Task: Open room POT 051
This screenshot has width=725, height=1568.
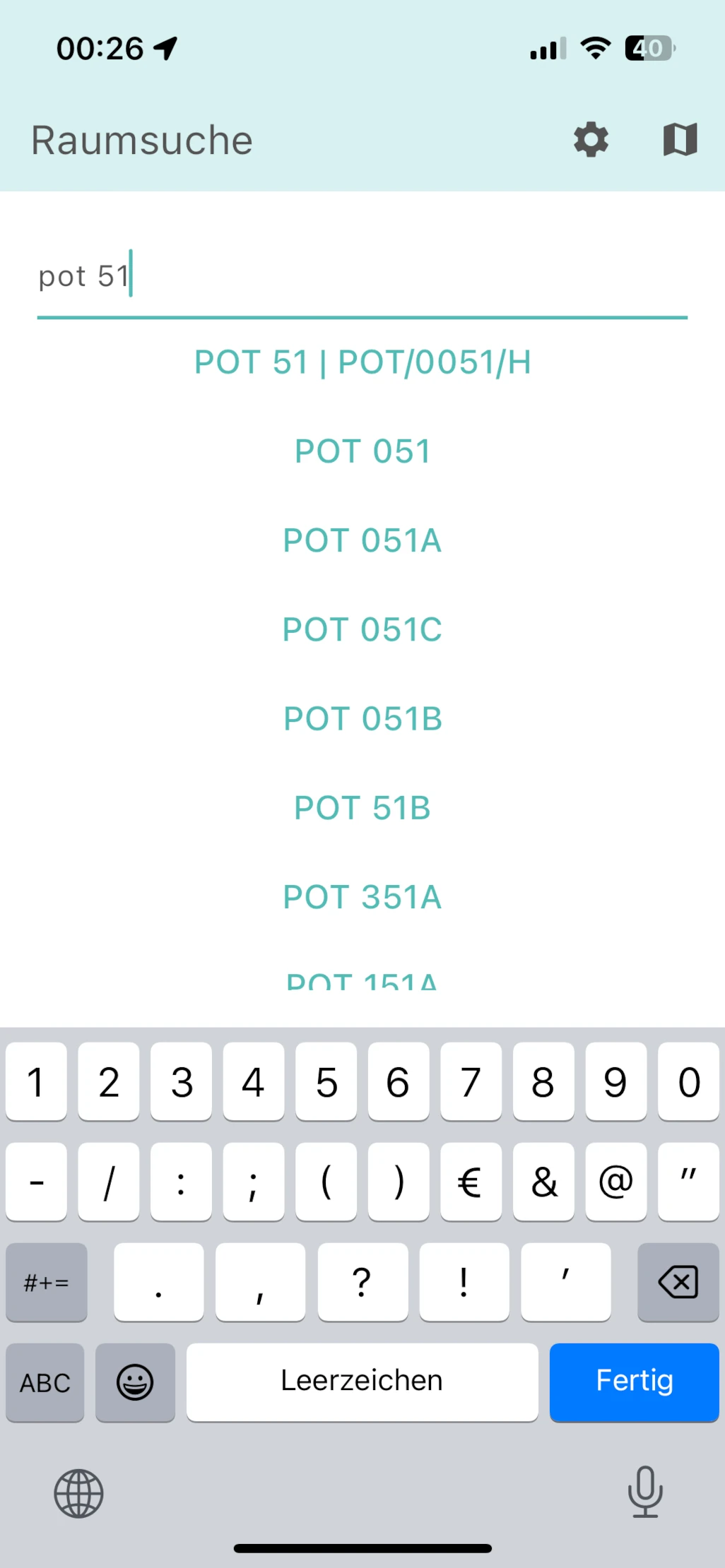Action: (362, 451)
